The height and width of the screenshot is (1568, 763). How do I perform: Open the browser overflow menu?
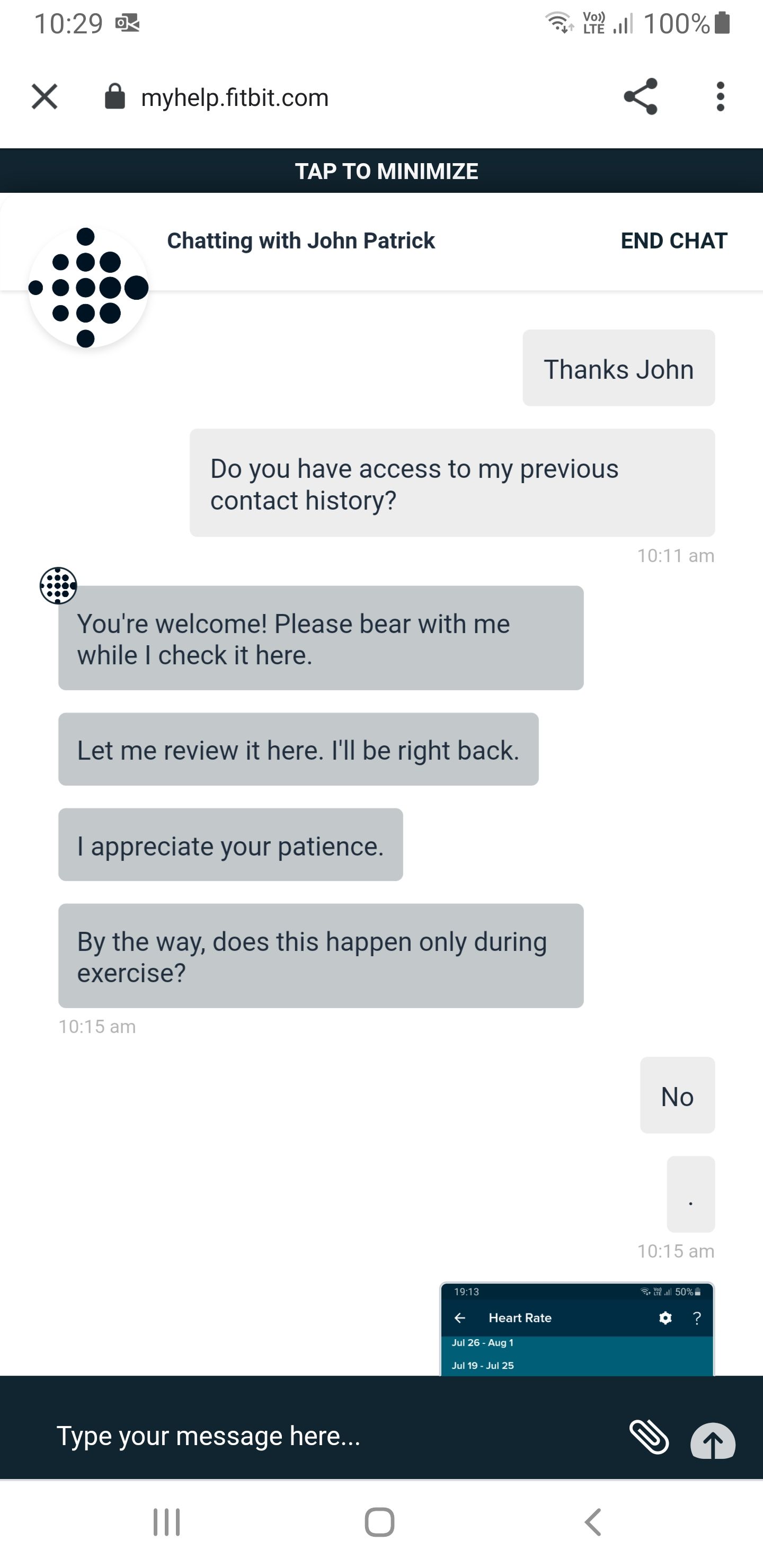point(720,97)
